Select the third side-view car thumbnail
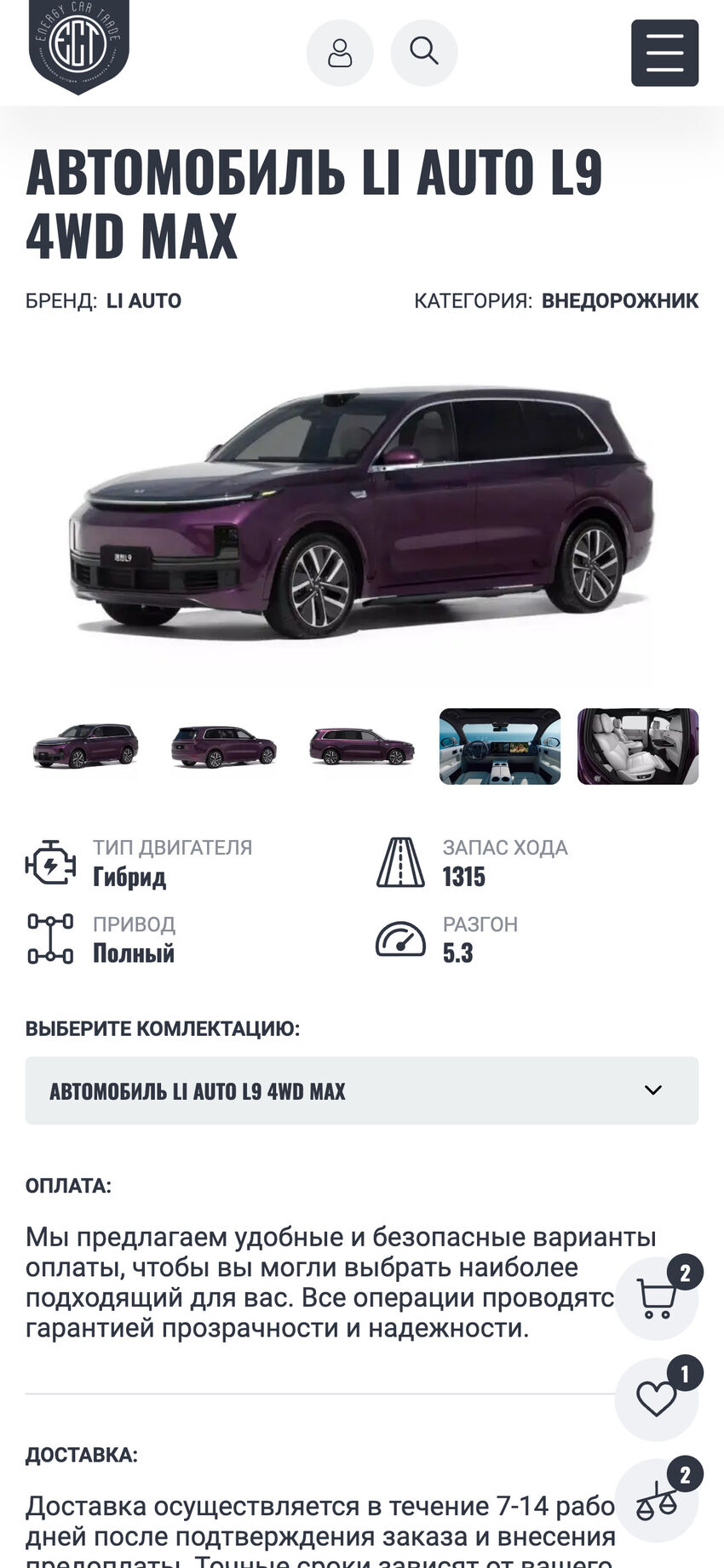The height and width of the screenshot is (1568, 724). 361,746
